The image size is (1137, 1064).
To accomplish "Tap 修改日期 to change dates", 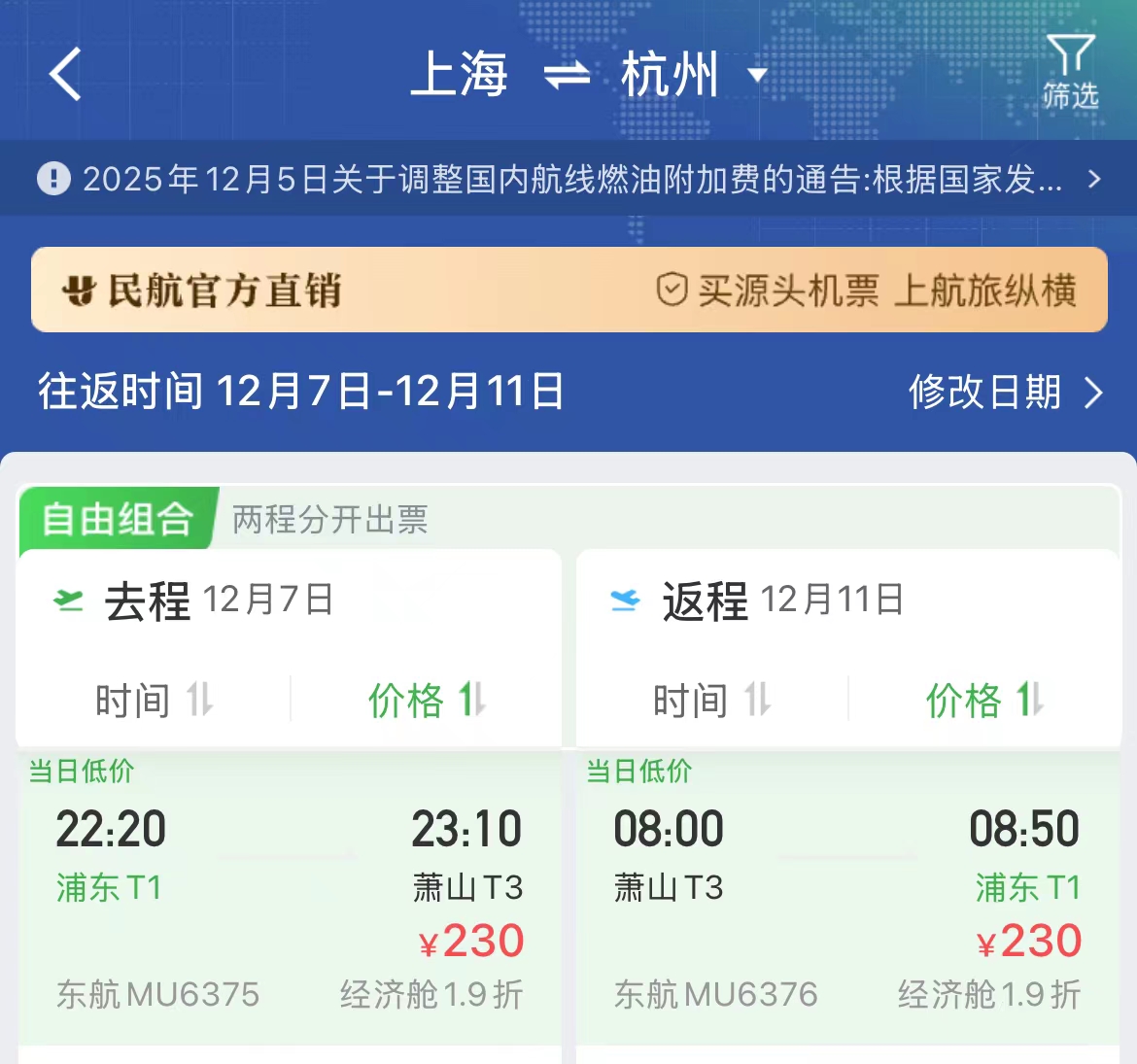I will point(1004,393).
